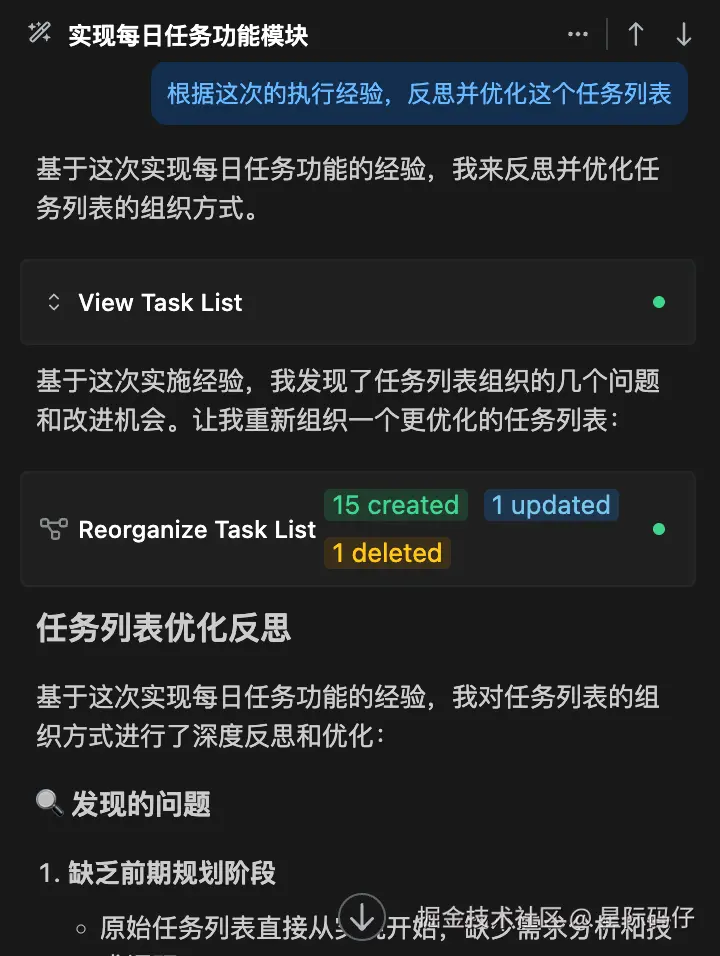Jump to previous message with up arrow
Image resolution: width=720 pixels, height=956 pixels.
(635, 34)
